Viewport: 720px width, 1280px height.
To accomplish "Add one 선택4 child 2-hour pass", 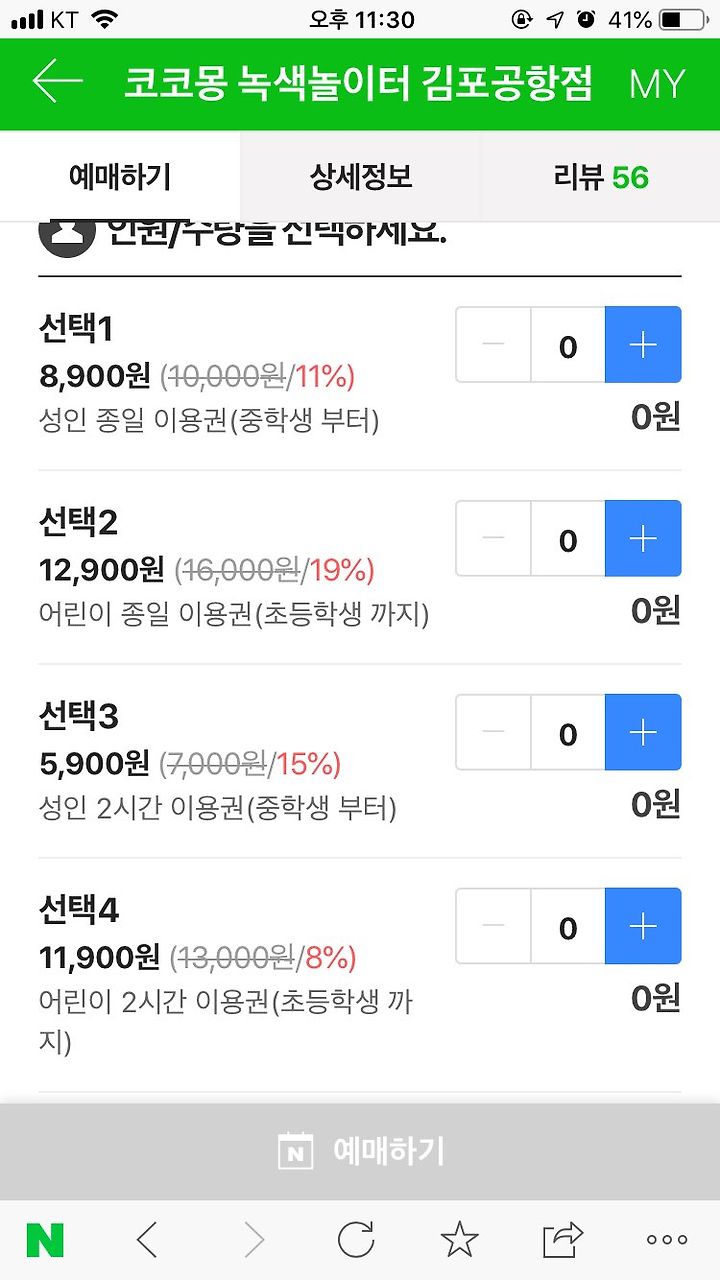I will point(643,927).
